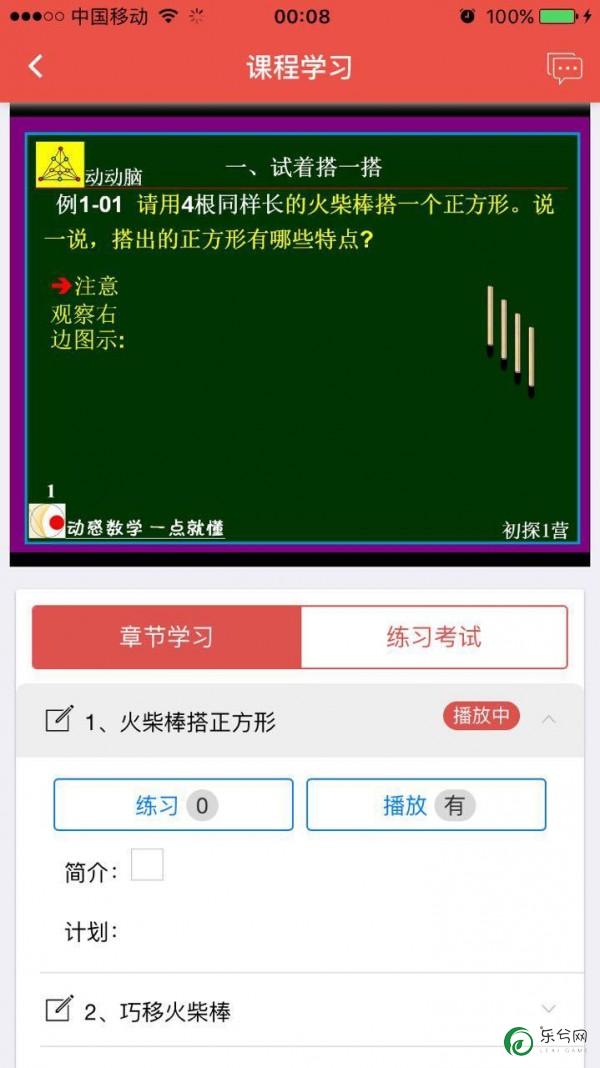Switch to the 练习考试 tab
The image size is (600, 1068).
[x=434, y=637]
